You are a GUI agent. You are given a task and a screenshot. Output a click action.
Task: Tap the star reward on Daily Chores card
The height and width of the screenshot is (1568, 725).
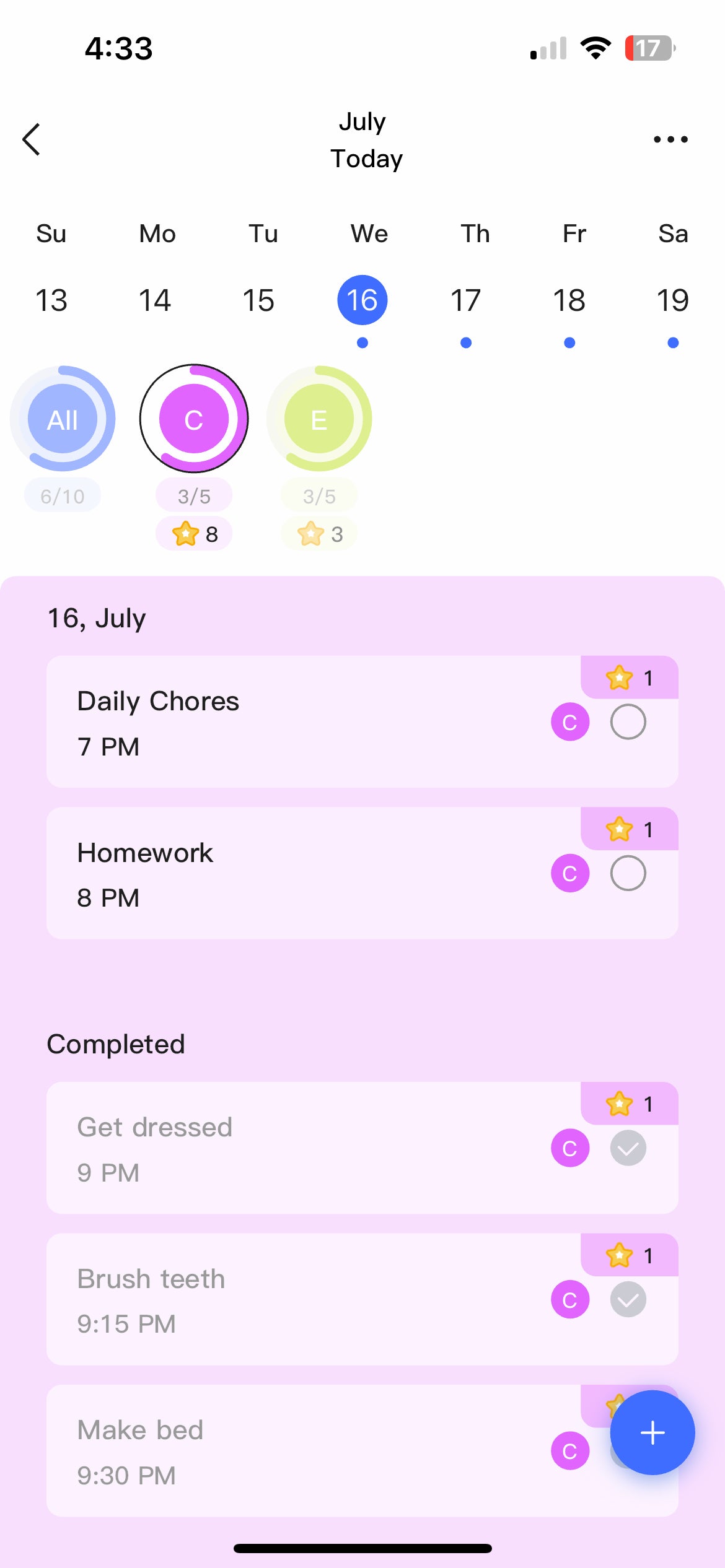[629, 677]
